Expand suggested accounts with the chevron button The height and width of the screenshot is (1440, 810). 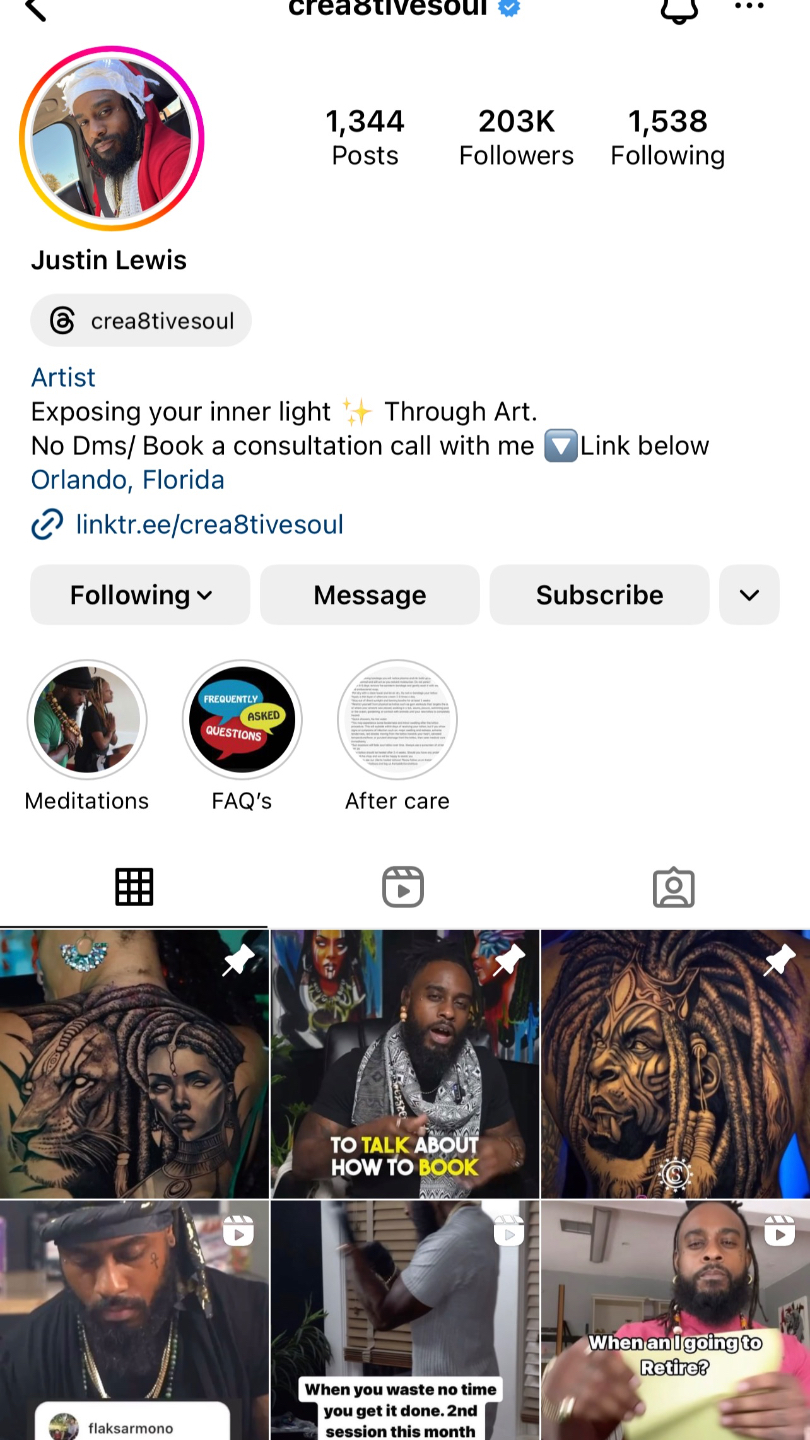[749, 595]
